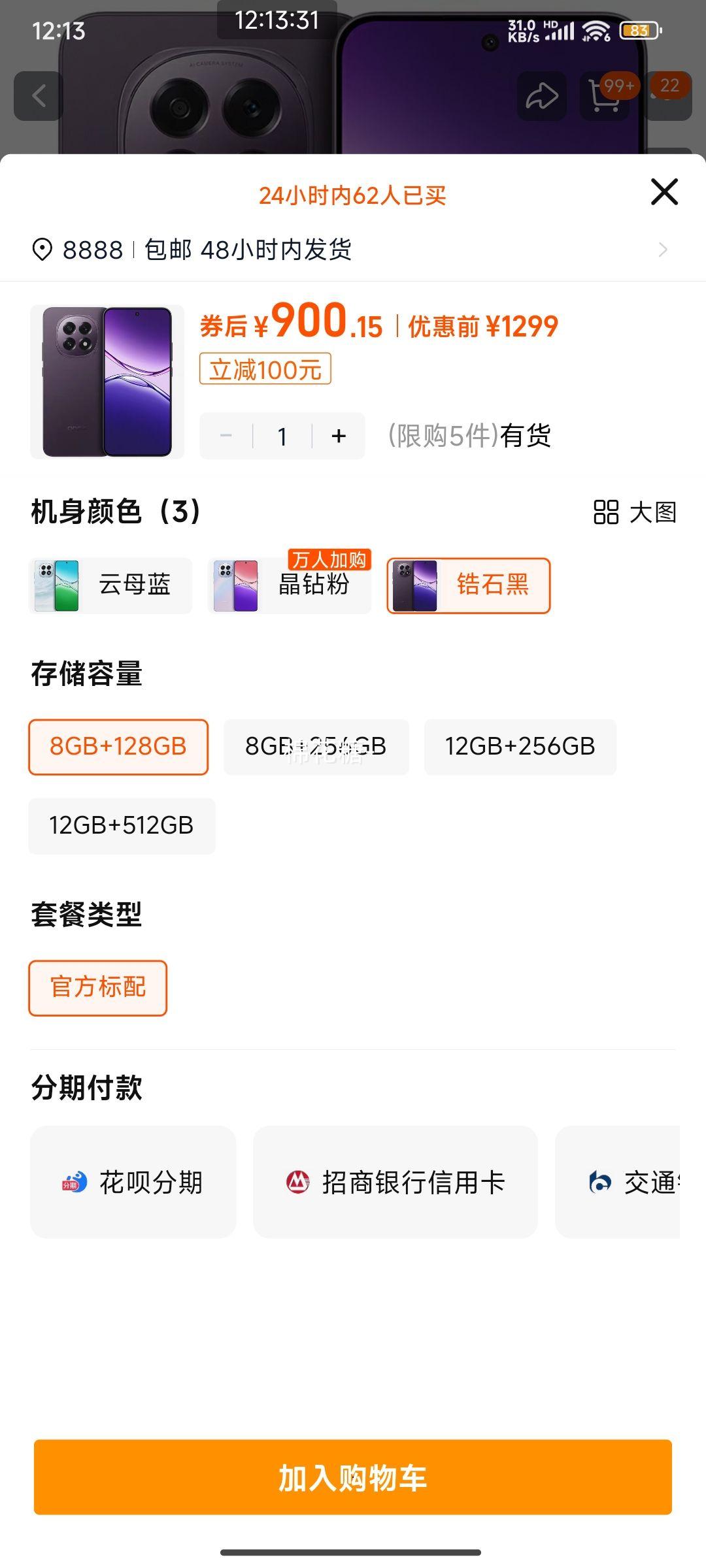This screenshot has width=706, height=1568.
Task: Choose the 锆石黑 color option
Action: tap(469, 585)
